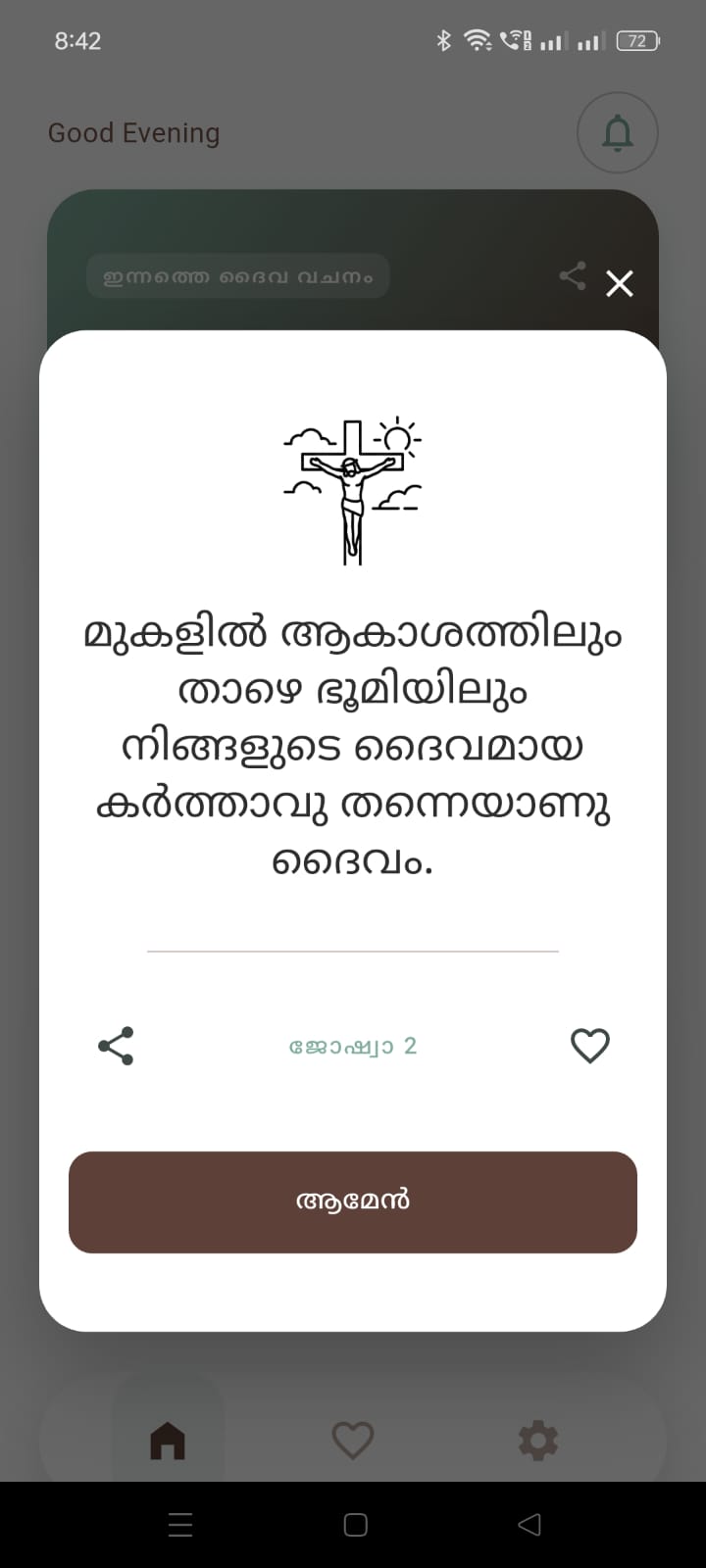The height and width of the screenshot is (1568, 706).
Task: Open the notification bell icon
Action: click(617, 132)
